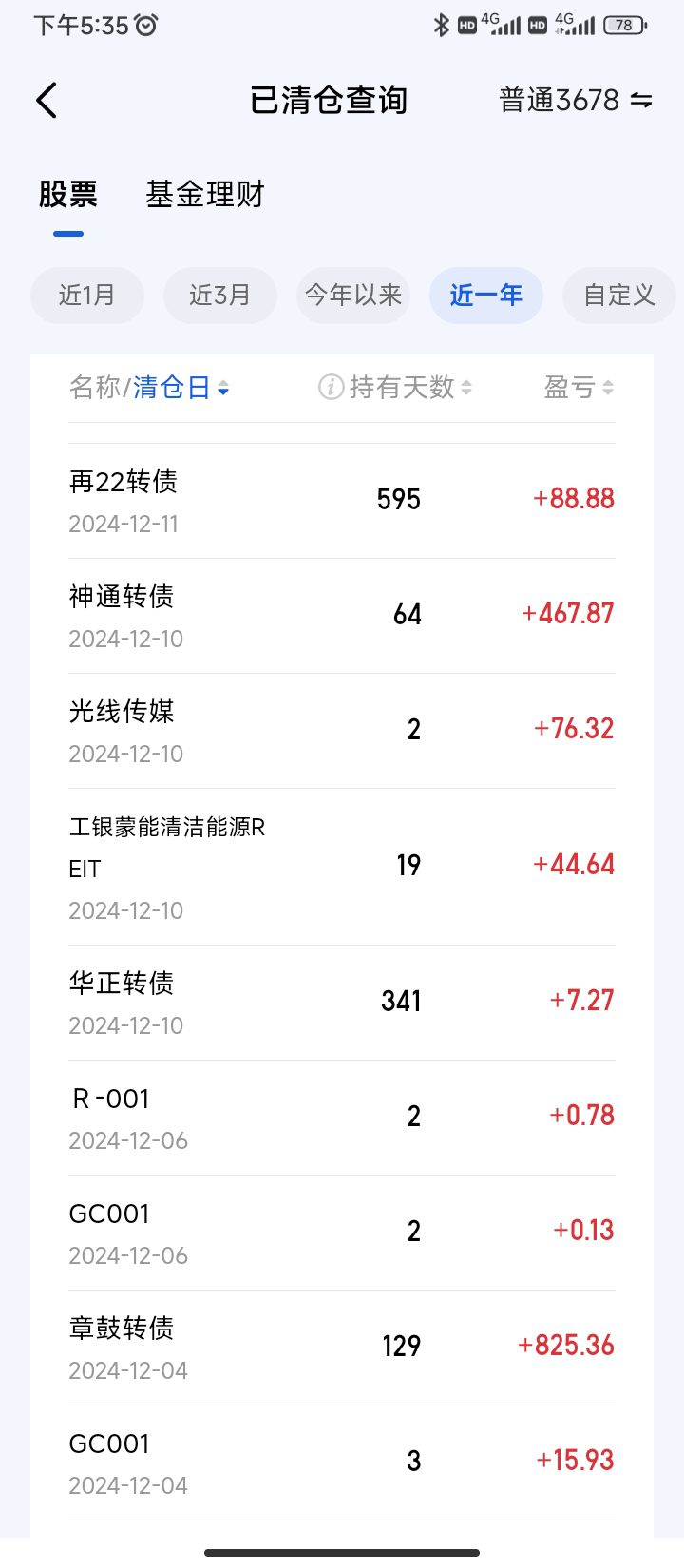
Task: Select the 近一年 chip
Action: [x=485, y=296]
